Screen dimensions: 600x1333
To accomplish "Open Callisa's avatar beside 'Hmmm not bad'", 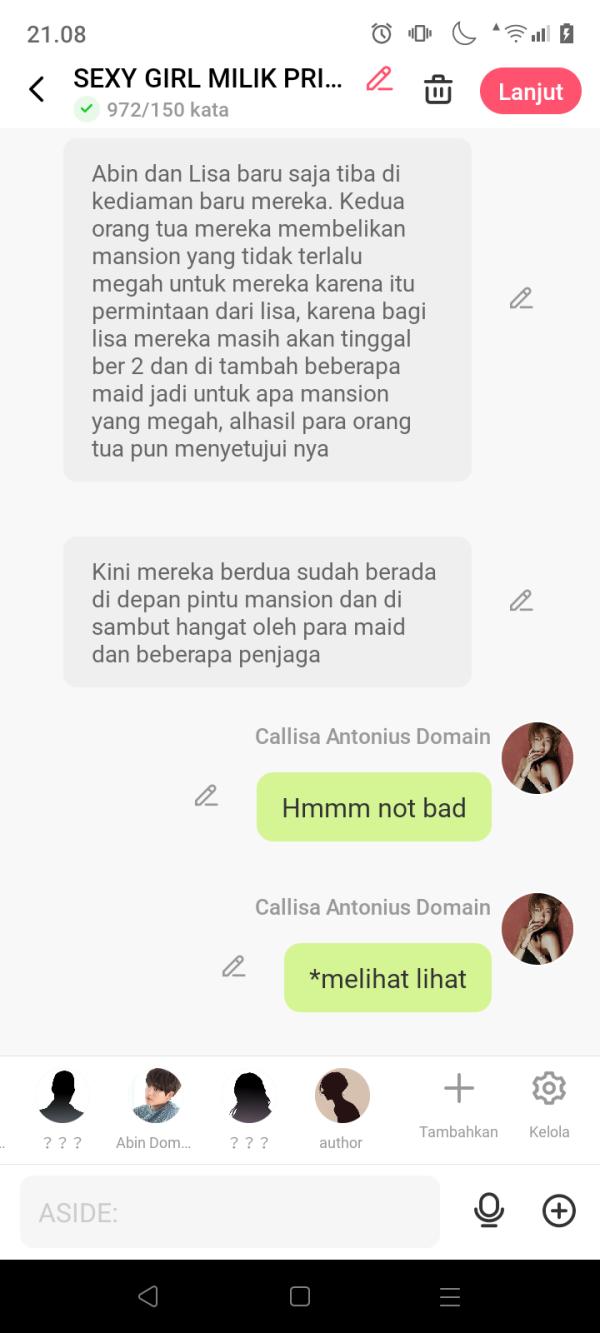I will [537, 757].
